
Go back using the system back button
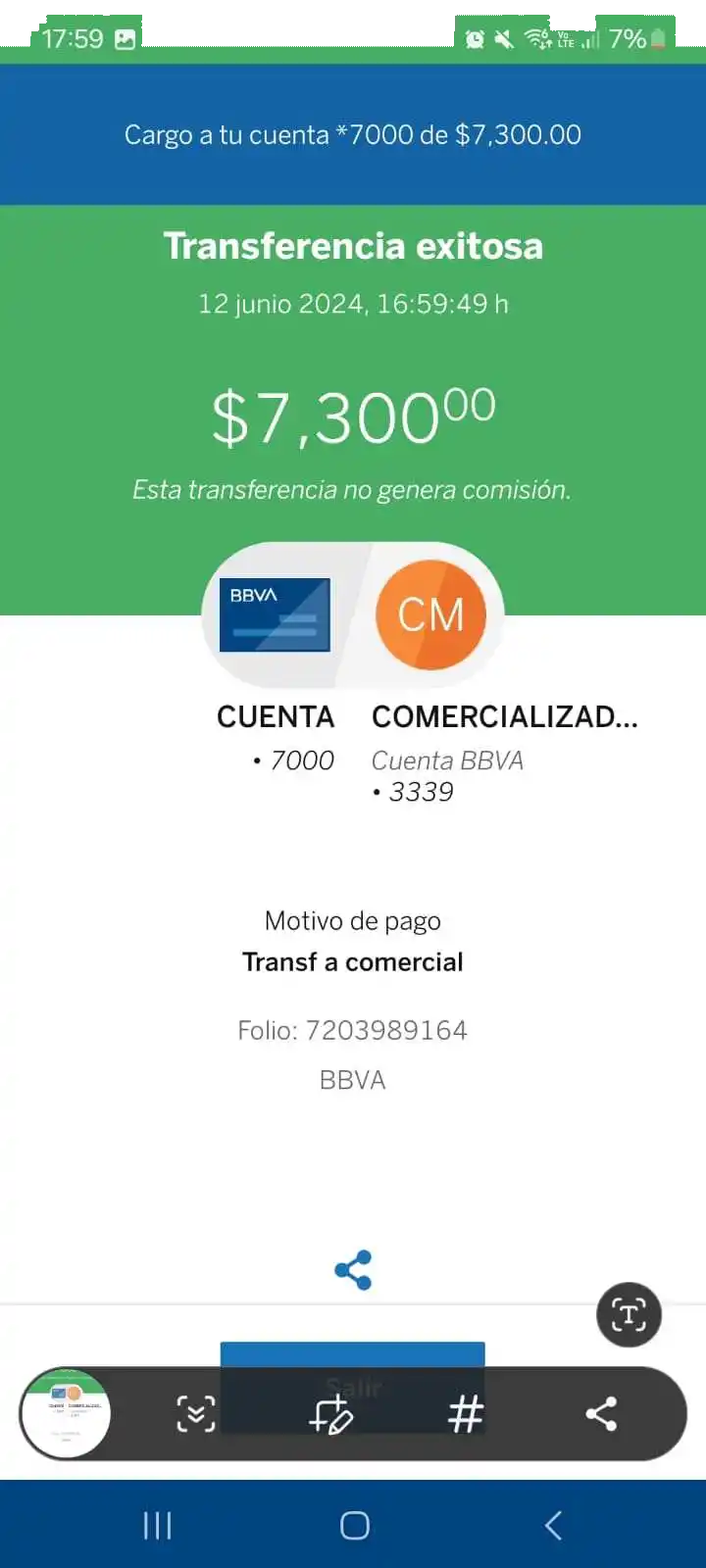[553, 1525]
